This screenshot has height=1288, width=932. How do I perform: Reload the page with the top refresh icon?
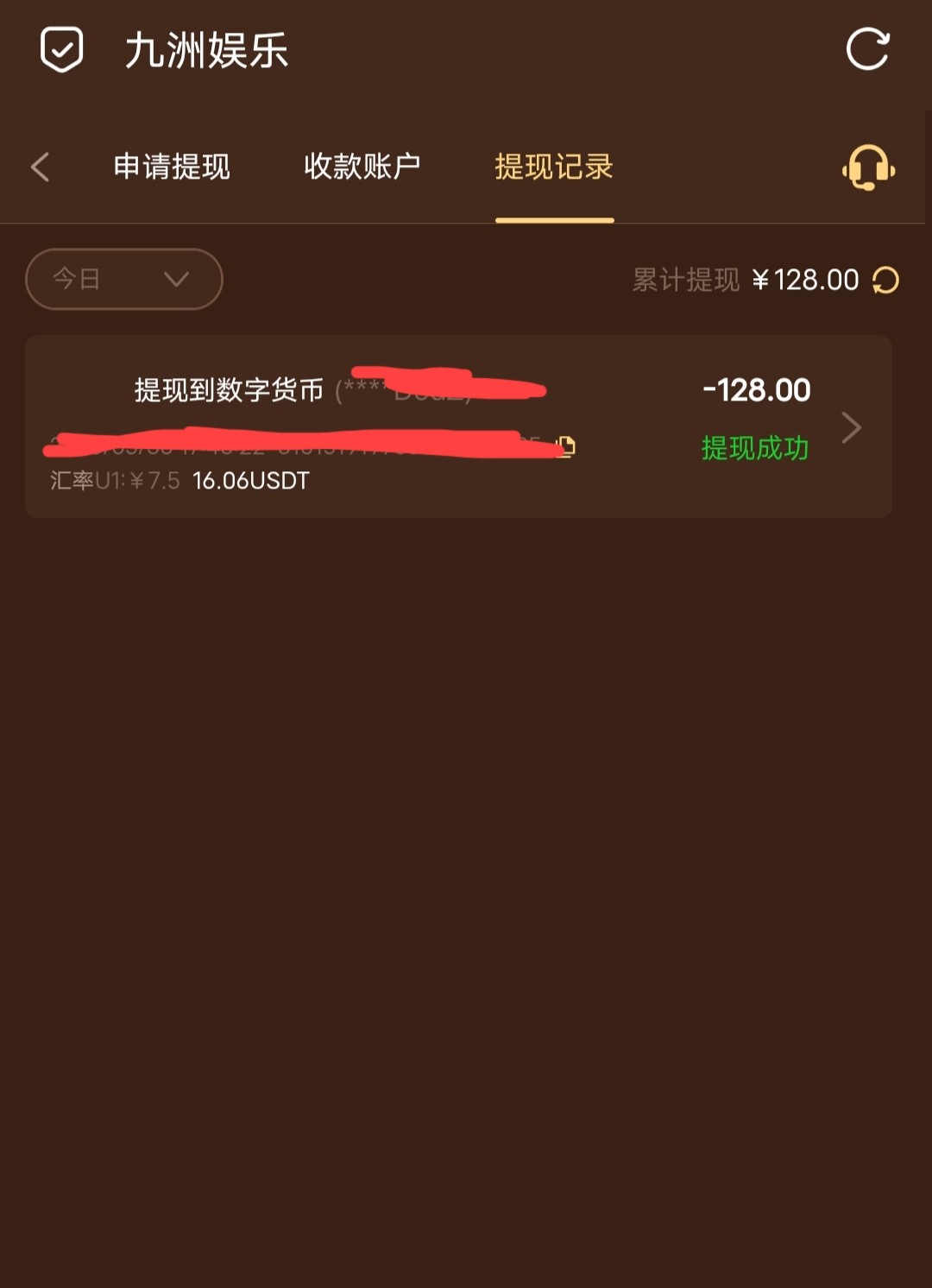click(x=867, y=49)
